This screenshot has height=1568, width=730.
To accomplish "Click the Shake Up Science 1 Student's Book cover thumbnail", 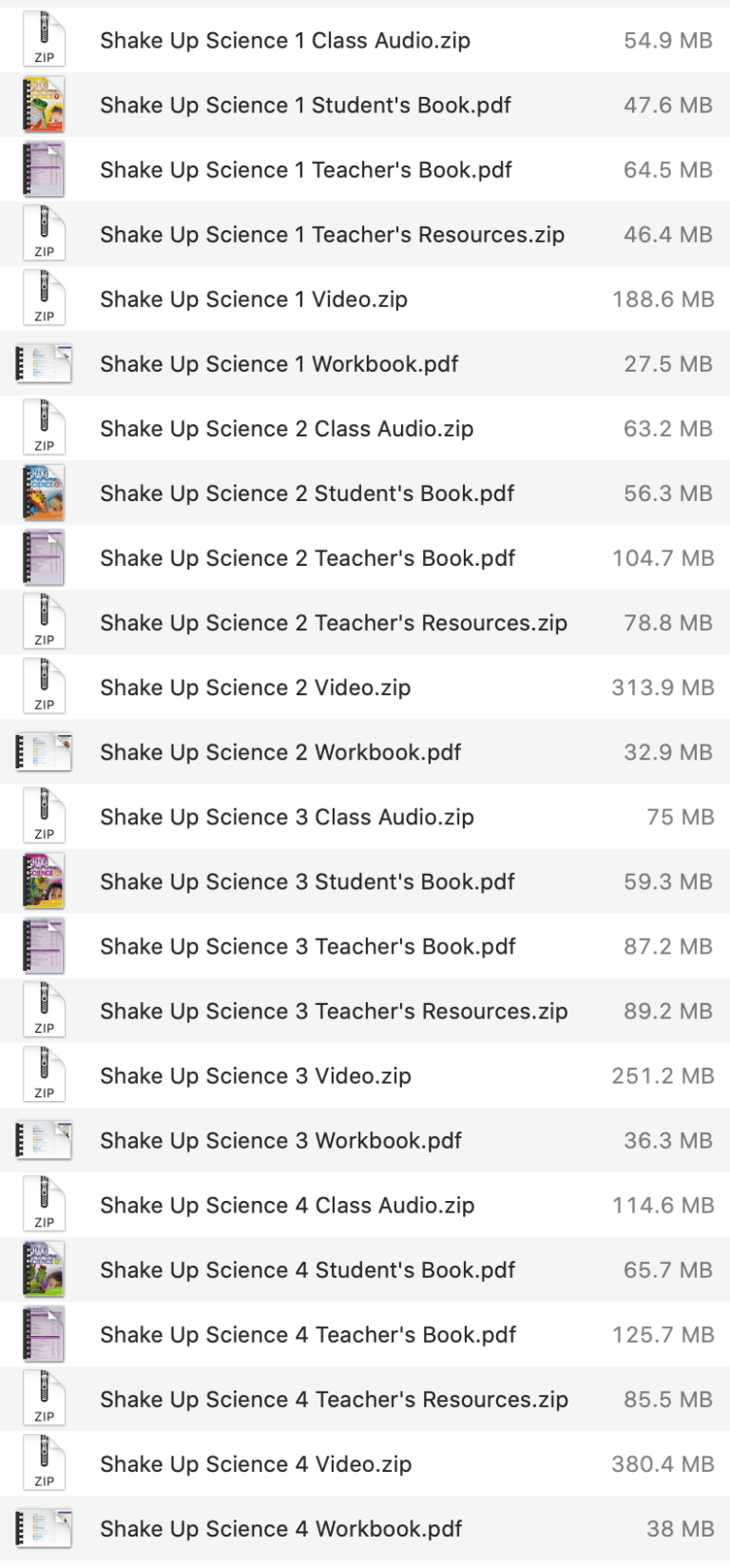I will pos(43,105).
